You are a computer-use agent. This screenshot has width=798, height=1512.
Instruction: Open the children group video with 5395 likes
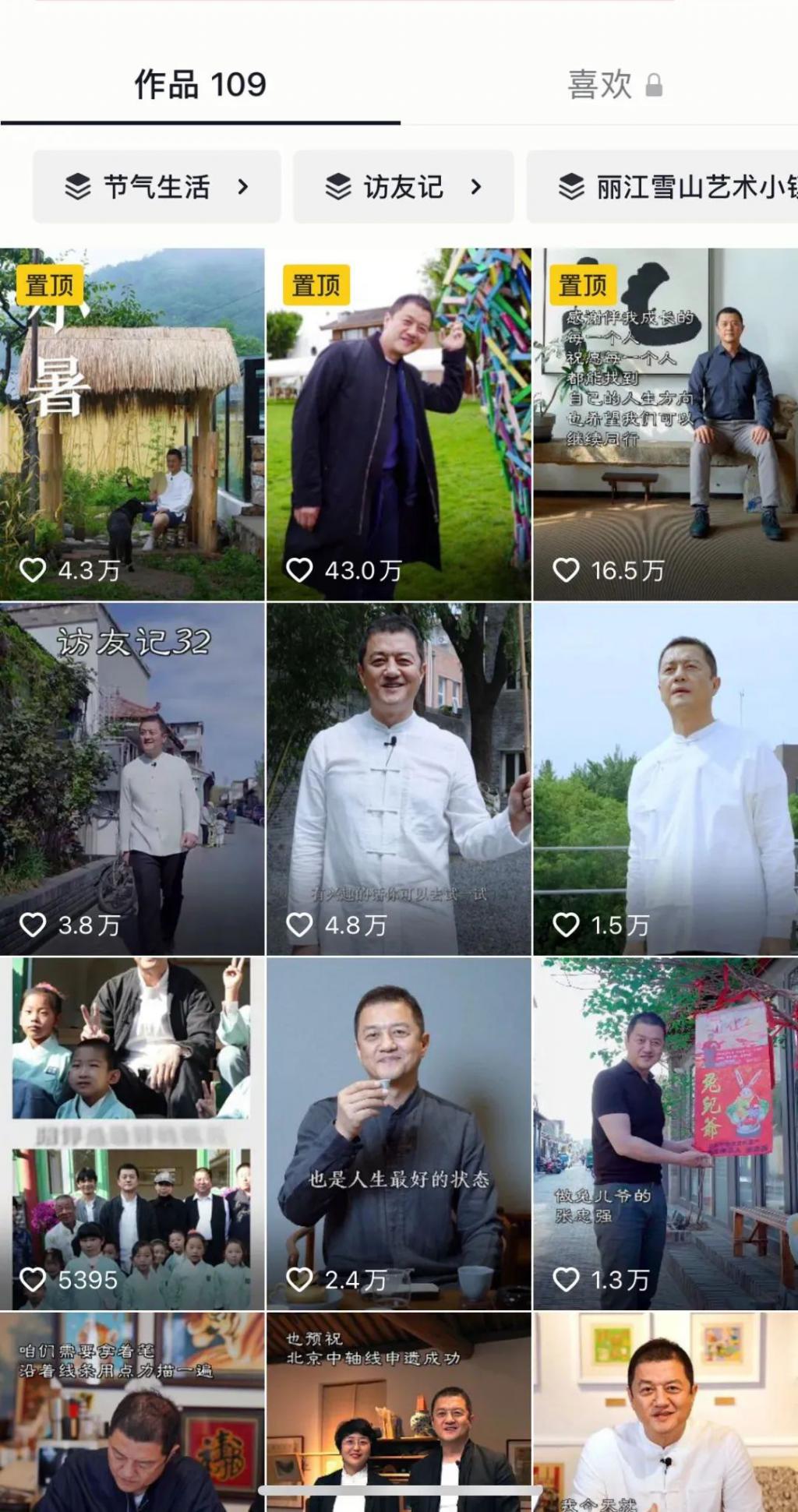click(132, 1133)
